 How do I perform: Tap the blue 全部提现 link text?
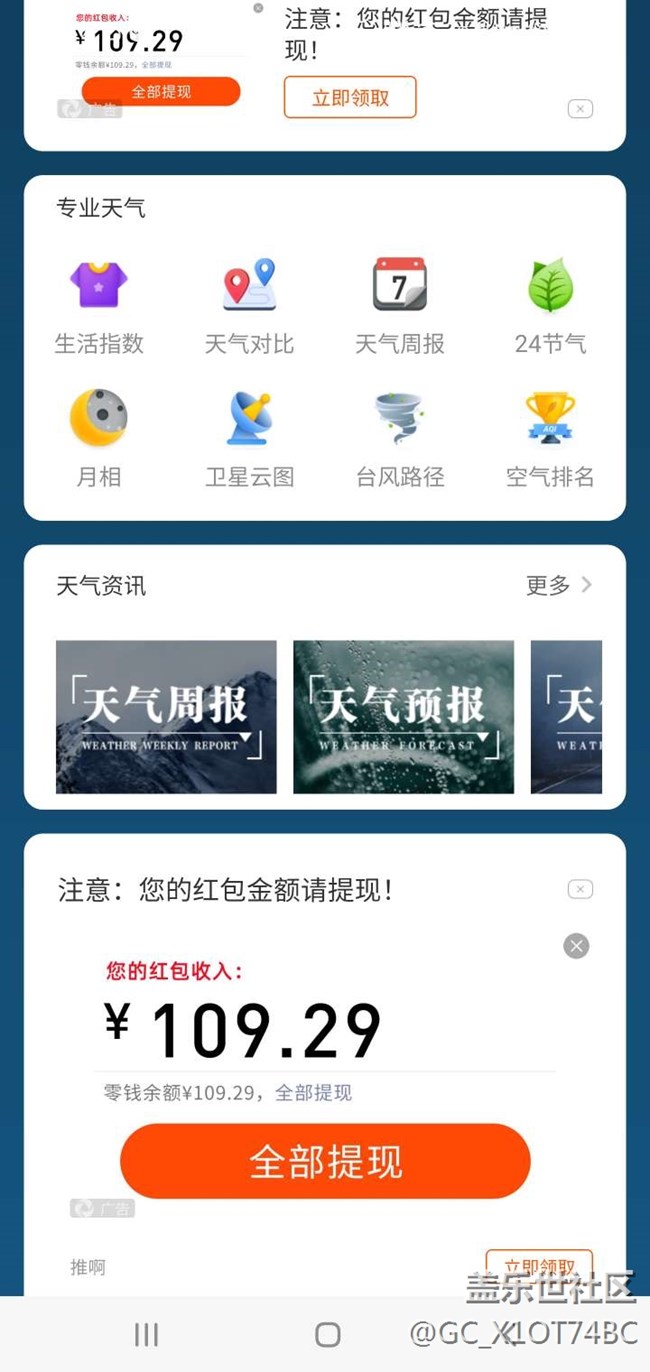[x=313, y=1093]
